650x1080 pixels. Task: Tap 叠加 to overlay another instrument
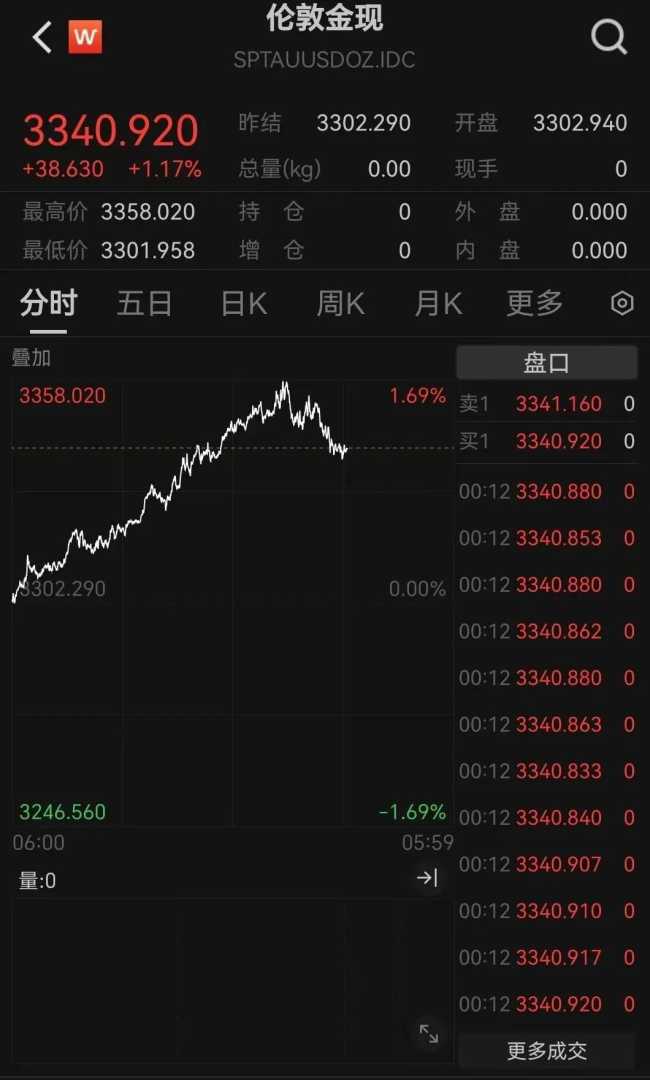31,357
